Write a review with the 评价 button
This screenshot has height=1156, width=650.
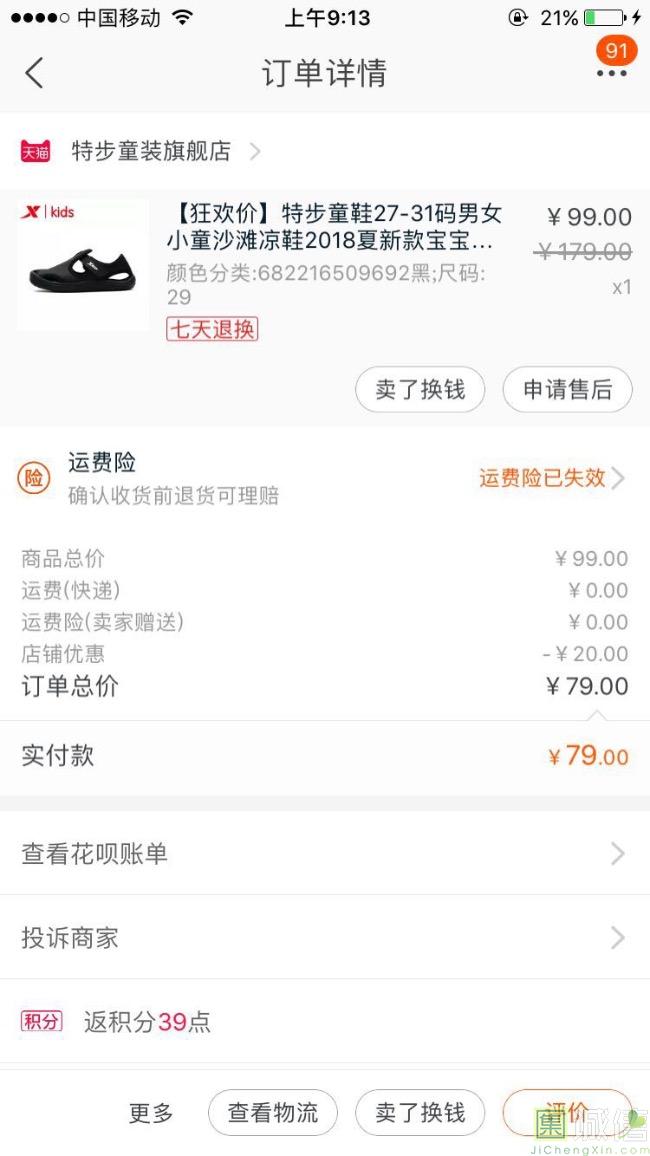point(567,1112)
